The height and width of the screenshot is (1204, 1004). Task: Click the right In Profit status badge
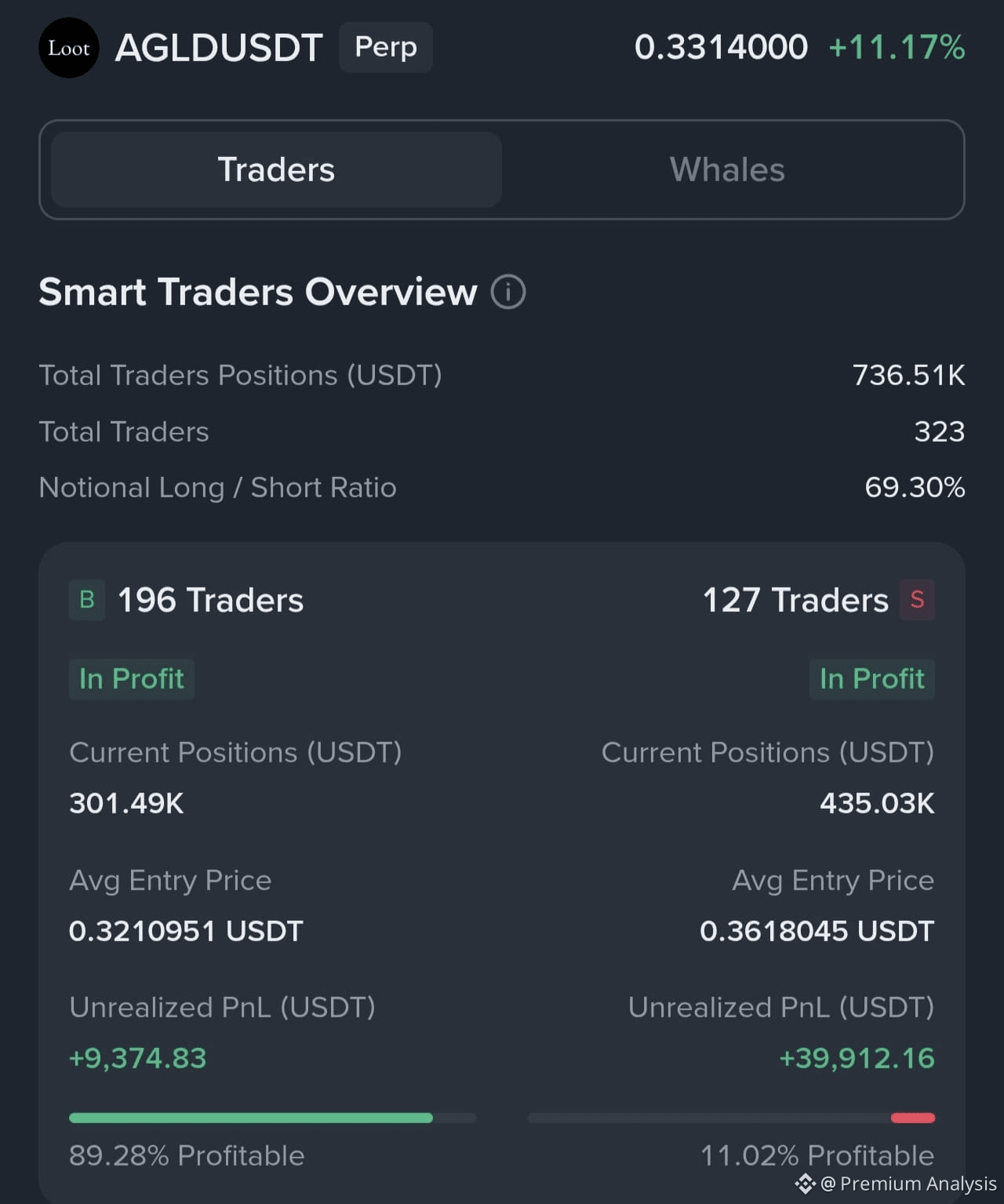pos(871,678)
